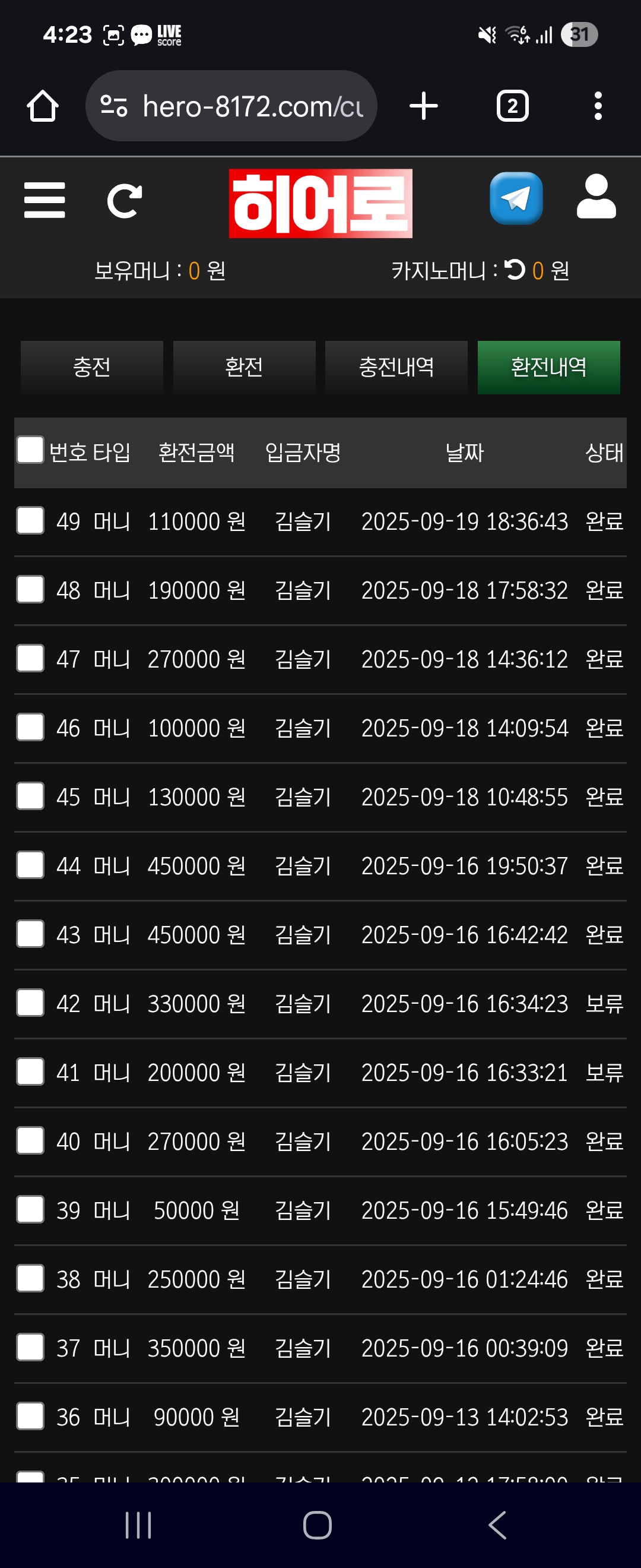Screen dimensions: 641x1568
Task: View the open tabs switcher
Action: [x=512, y=106]
